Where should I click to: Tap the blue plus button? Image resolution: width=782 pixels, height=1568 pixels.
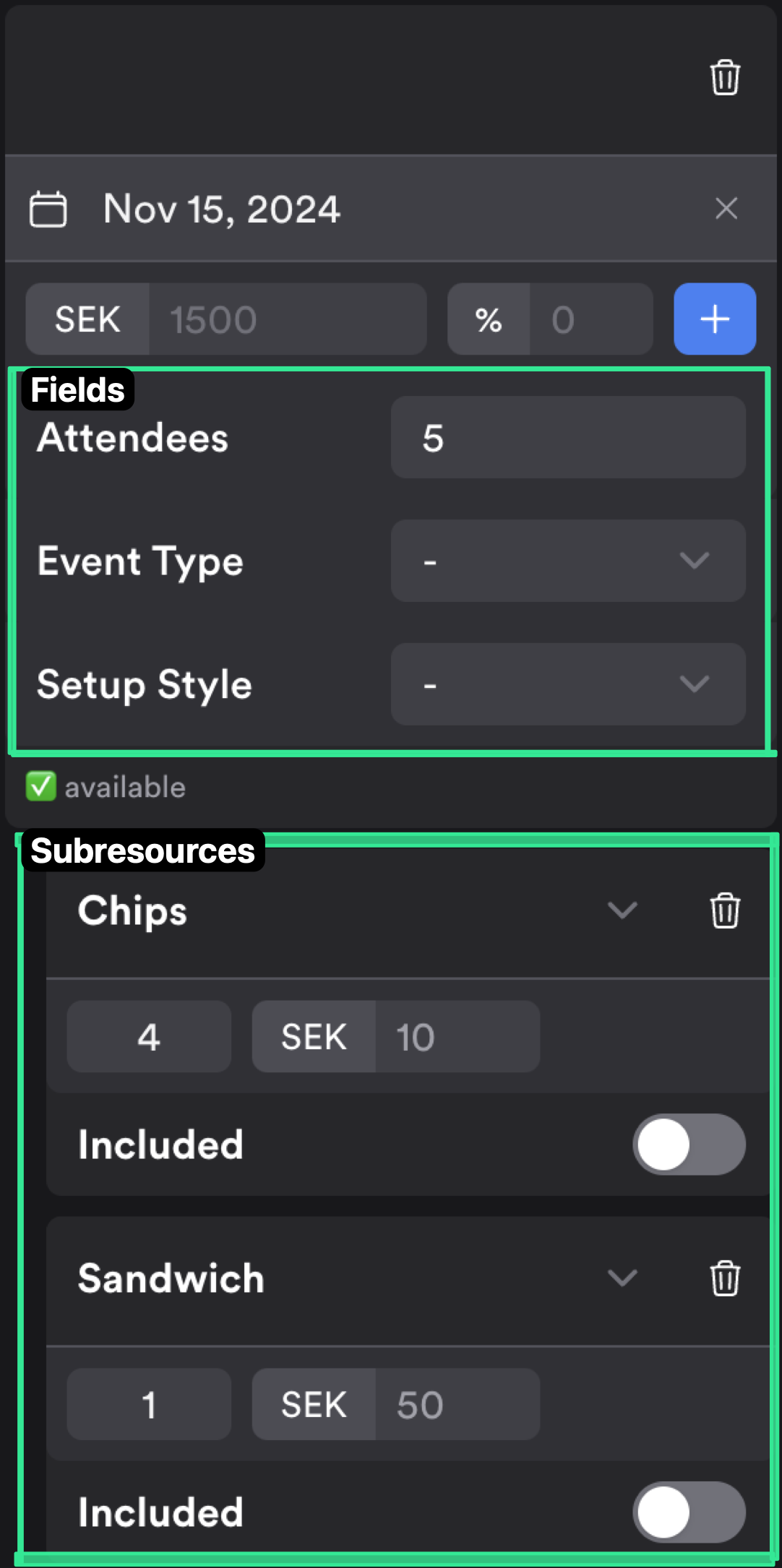coord(714,319)
